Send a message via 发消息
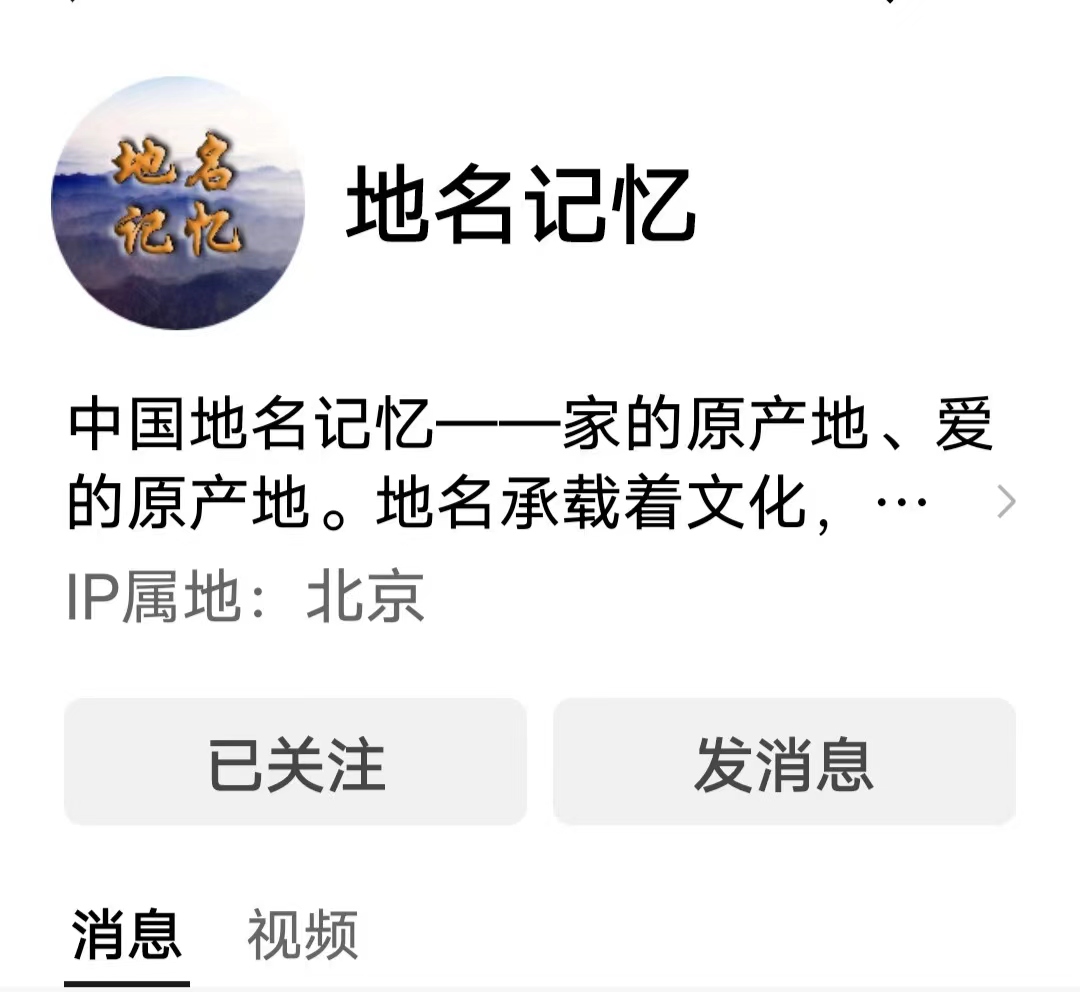This screenshot has width=1080, height=992. click(x=784, y=762)
